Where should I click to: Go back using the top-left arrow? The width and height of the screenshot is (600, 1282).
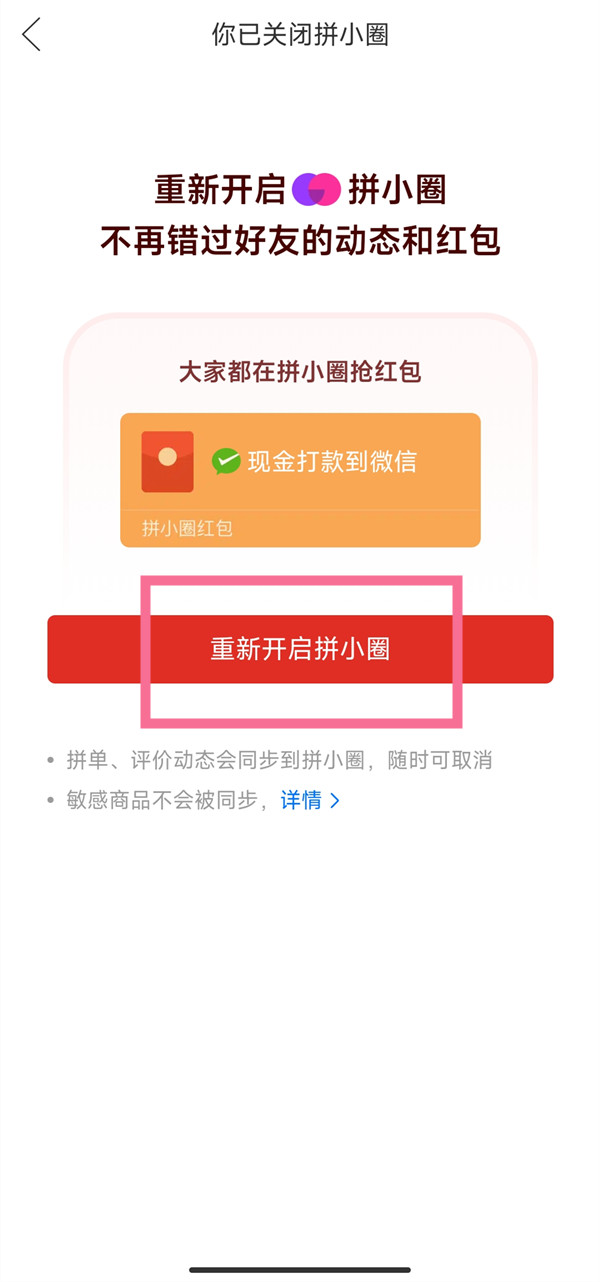pos(32,35)
